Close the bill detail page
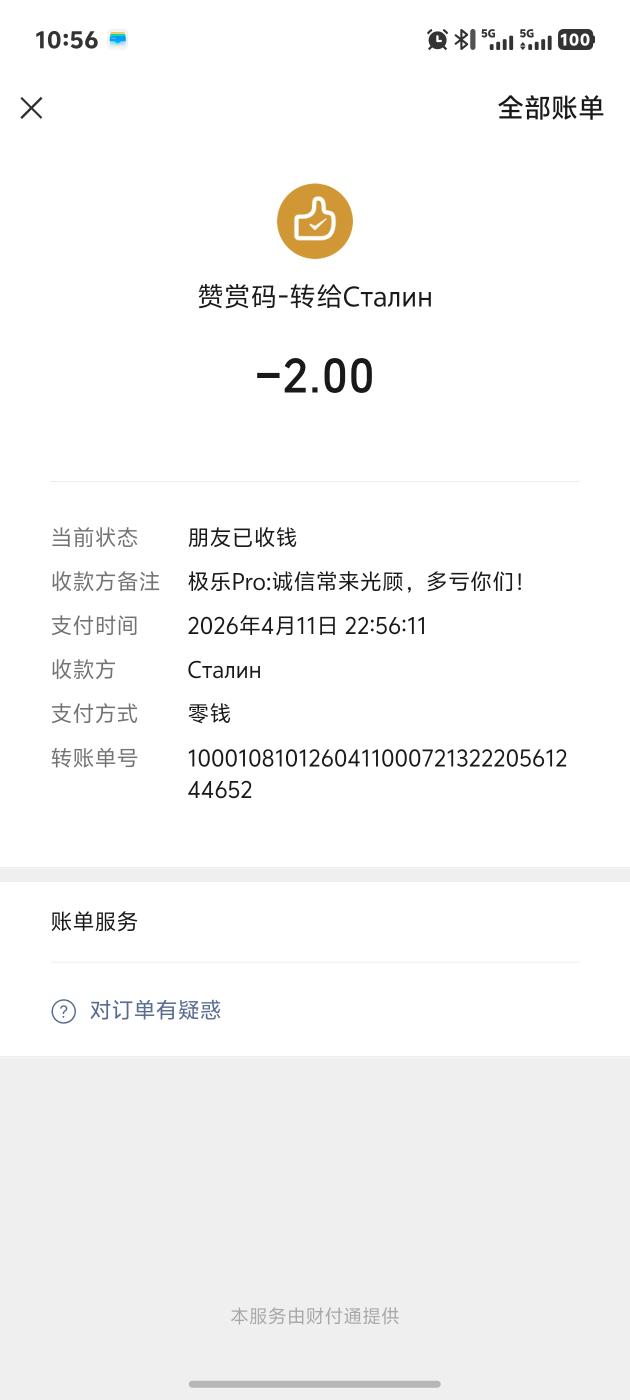This screenshot has width=630, height=1400. tap(32, 108)
